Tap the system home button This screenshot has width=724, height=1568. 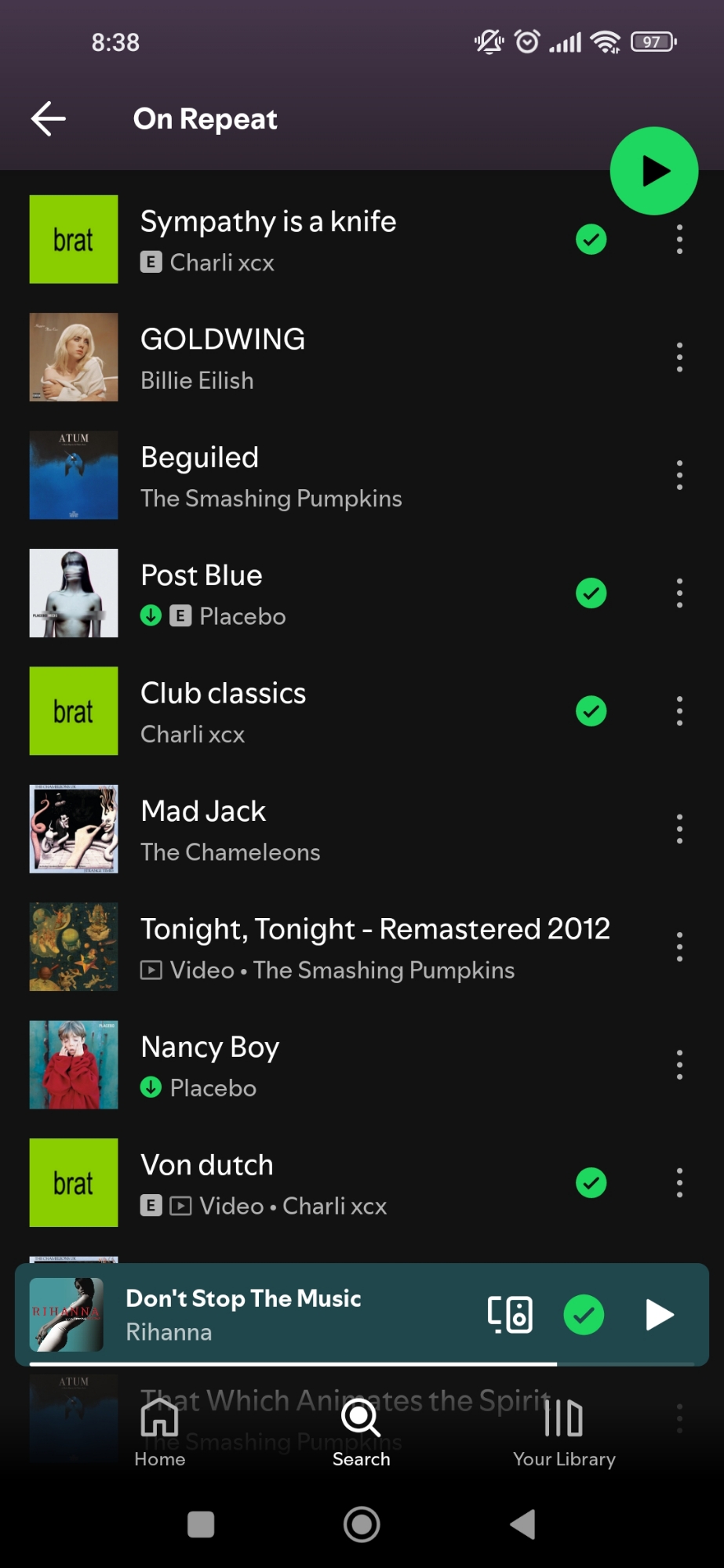click(362, 1524)
